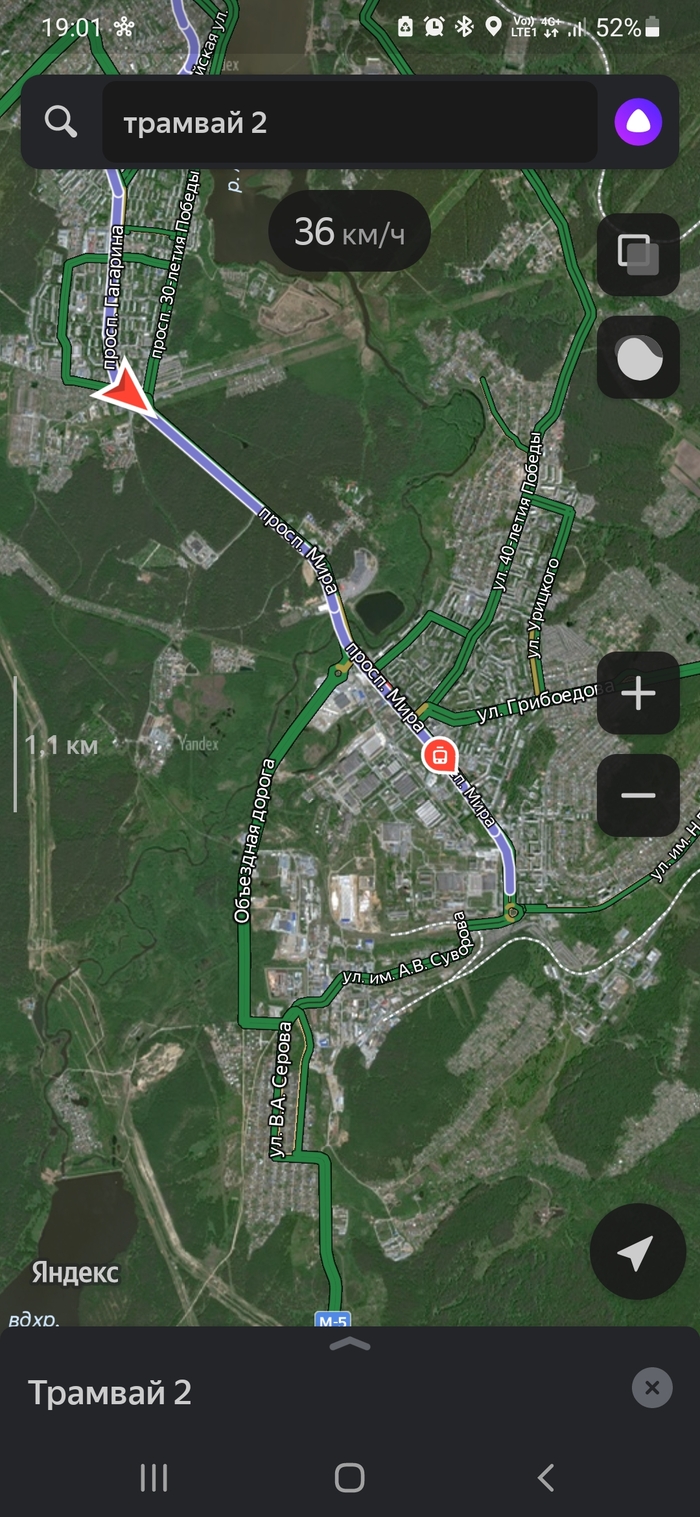Toggle the traffic display button
The height and width of the screenshot is (1517, 700).
(x=638, y=357)
